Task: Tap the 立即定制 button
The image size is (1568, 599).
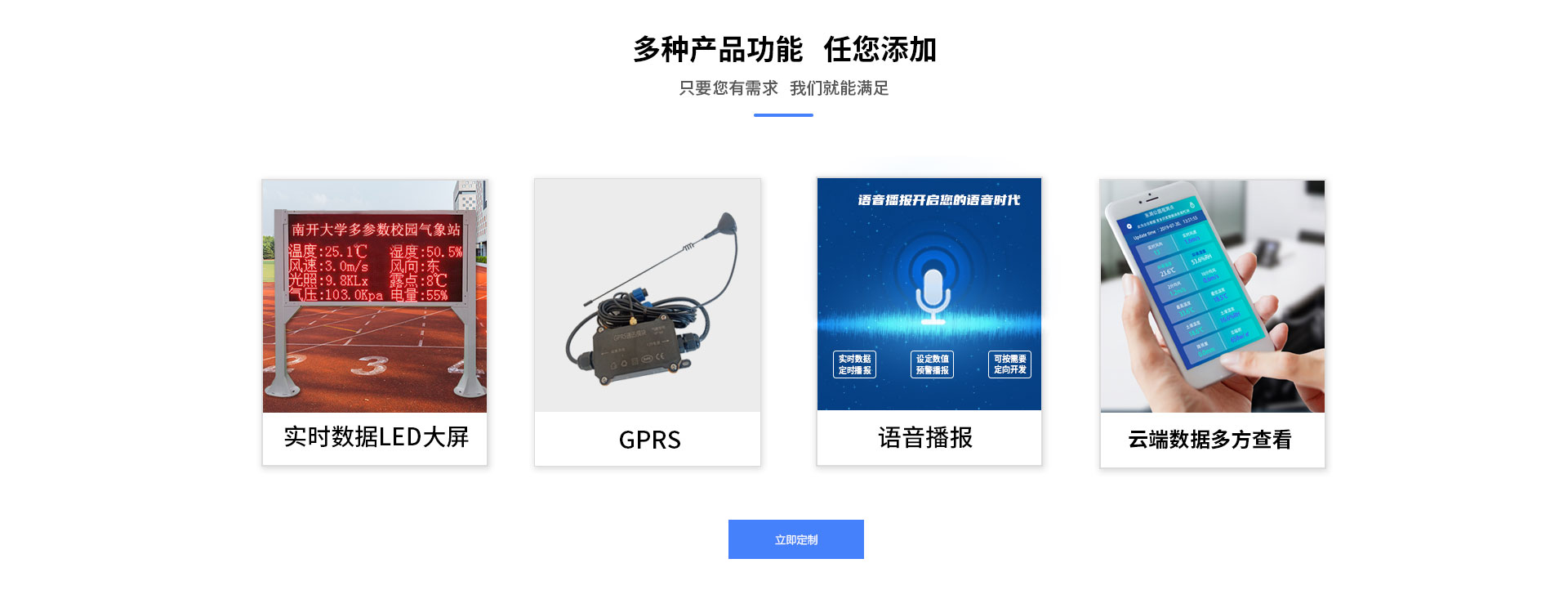Action: 795,539
